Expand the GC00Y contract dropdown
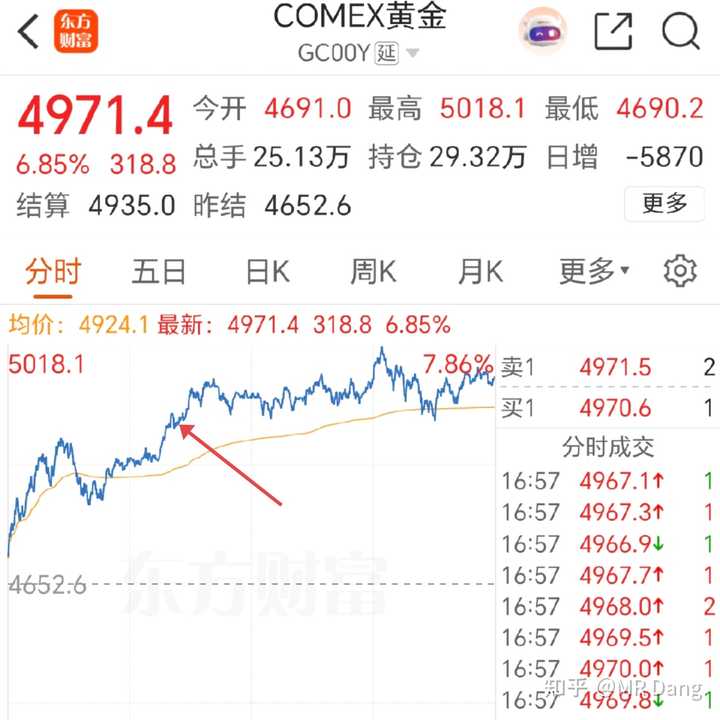 click(412, 54)
